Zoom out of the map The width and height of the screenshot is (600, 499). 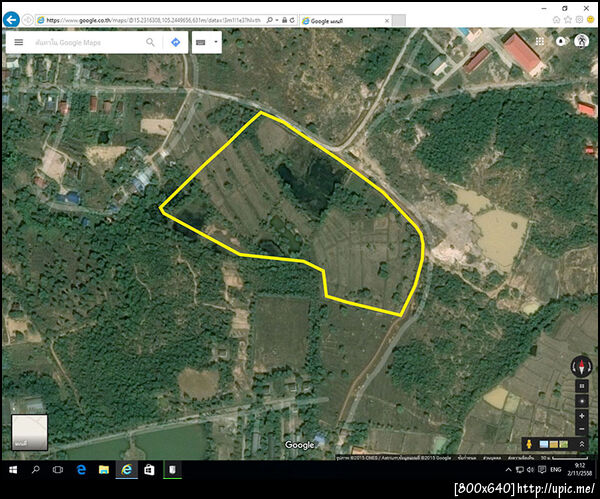tap(582, 427)
